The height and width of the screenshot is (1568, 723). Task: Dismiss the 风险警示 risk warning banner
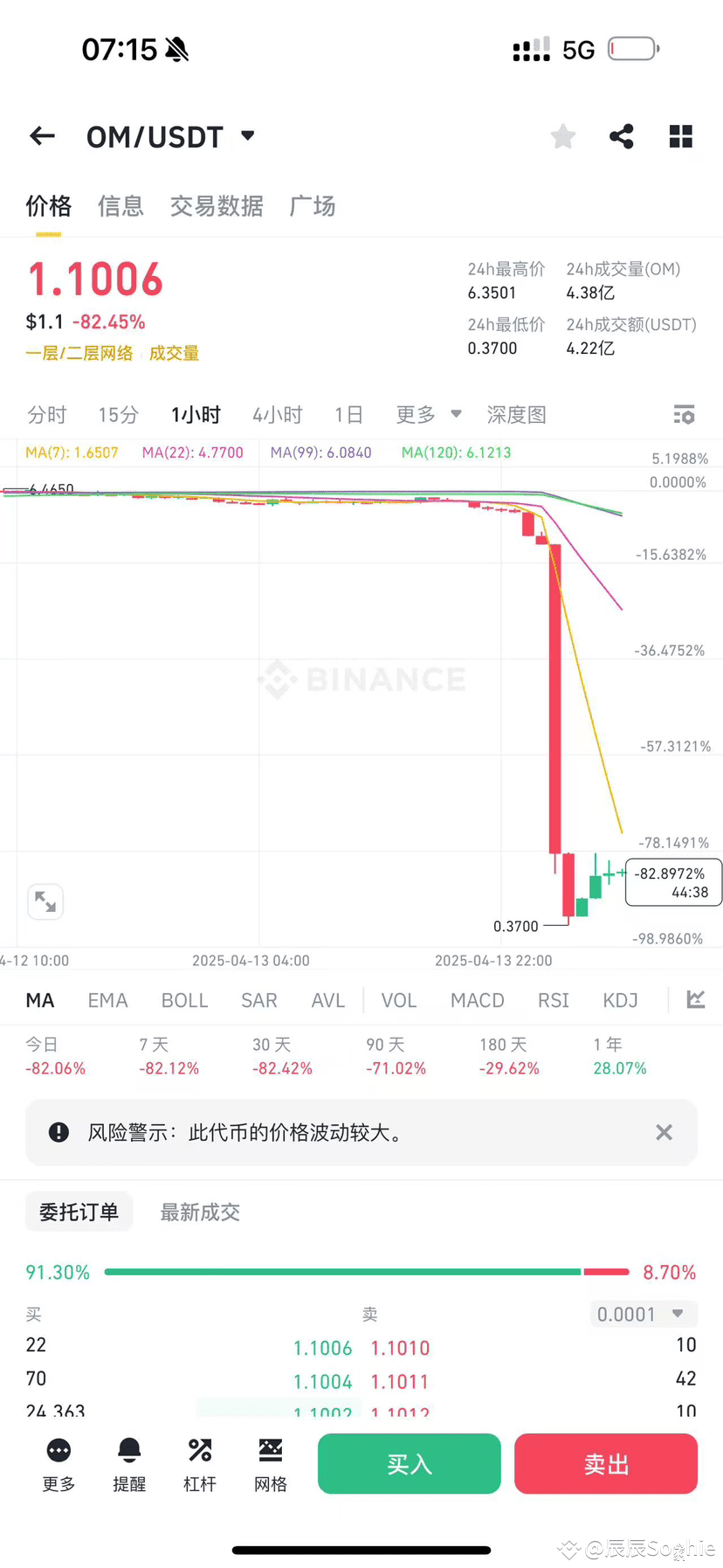(x=664, y=1132)
